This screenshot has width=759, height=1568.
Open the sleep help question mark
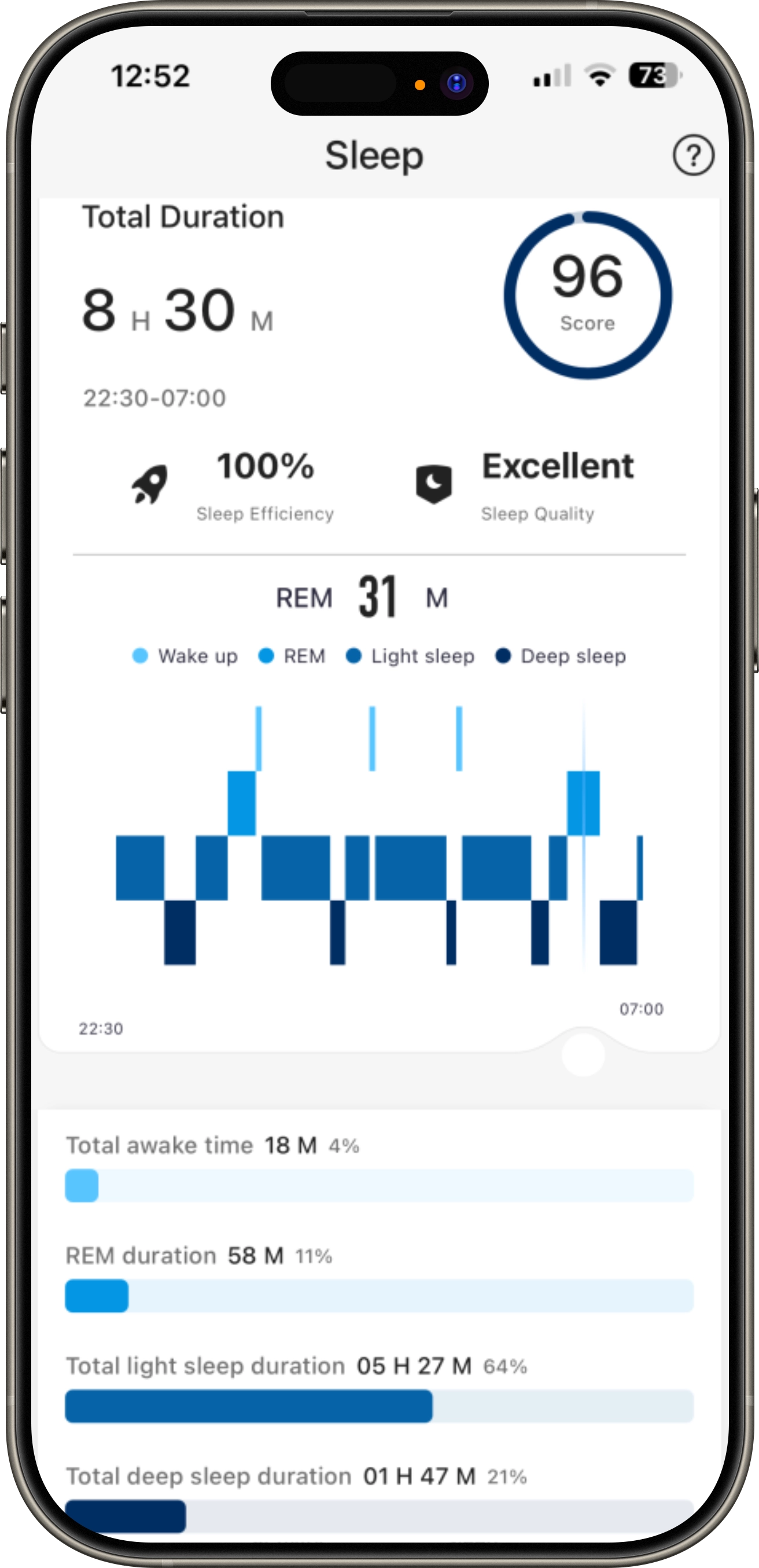click(x=692, y=155)
